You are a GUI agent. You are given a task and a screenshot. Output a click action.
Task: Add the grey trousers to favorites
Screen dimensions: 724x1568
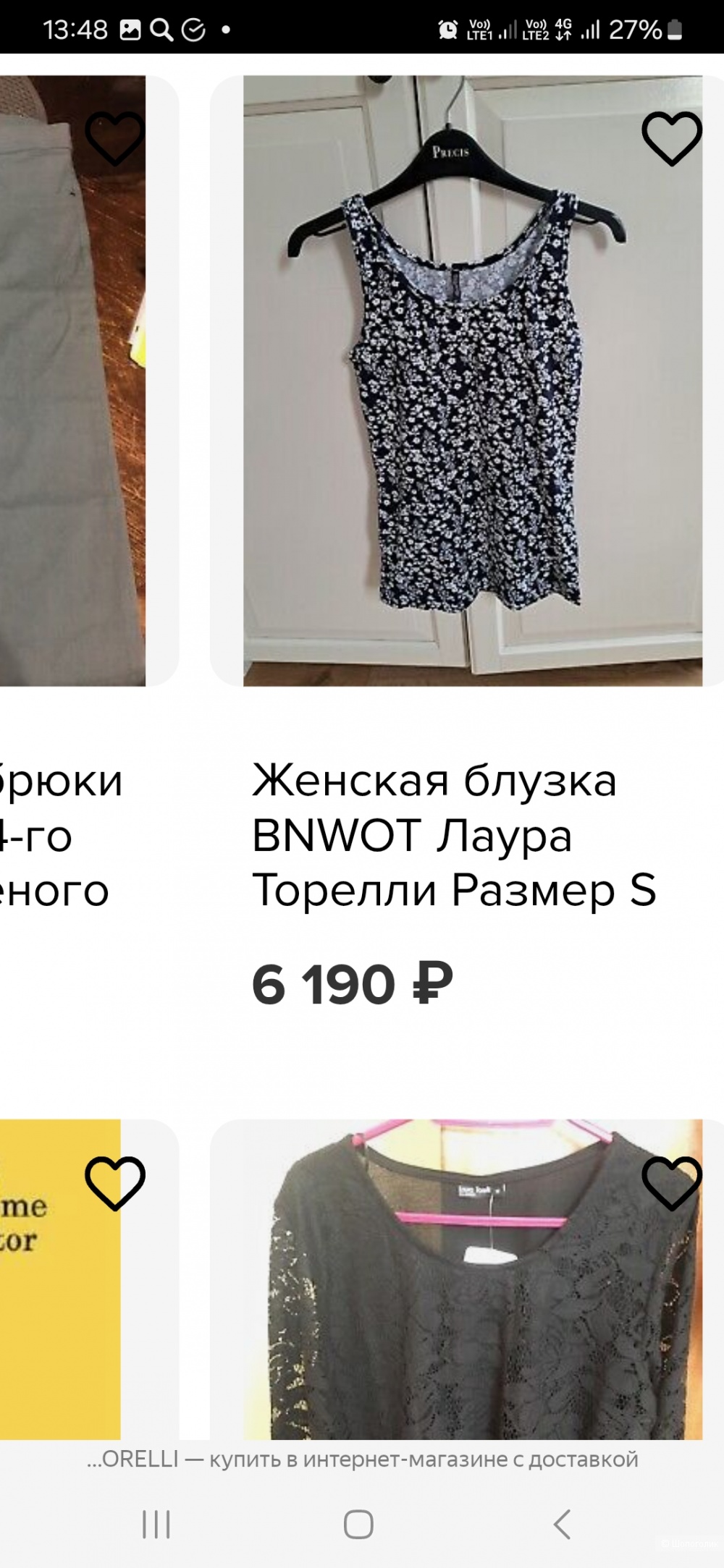pos(114,137)
